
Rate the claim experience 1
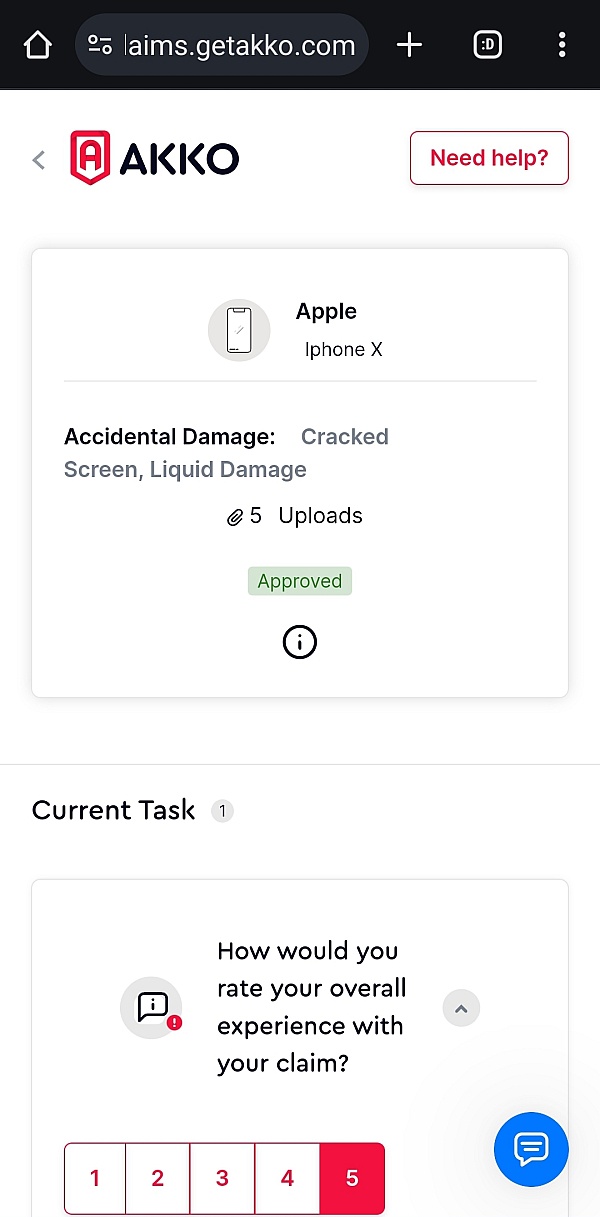pyautogui.click(x=95, y=1178)
